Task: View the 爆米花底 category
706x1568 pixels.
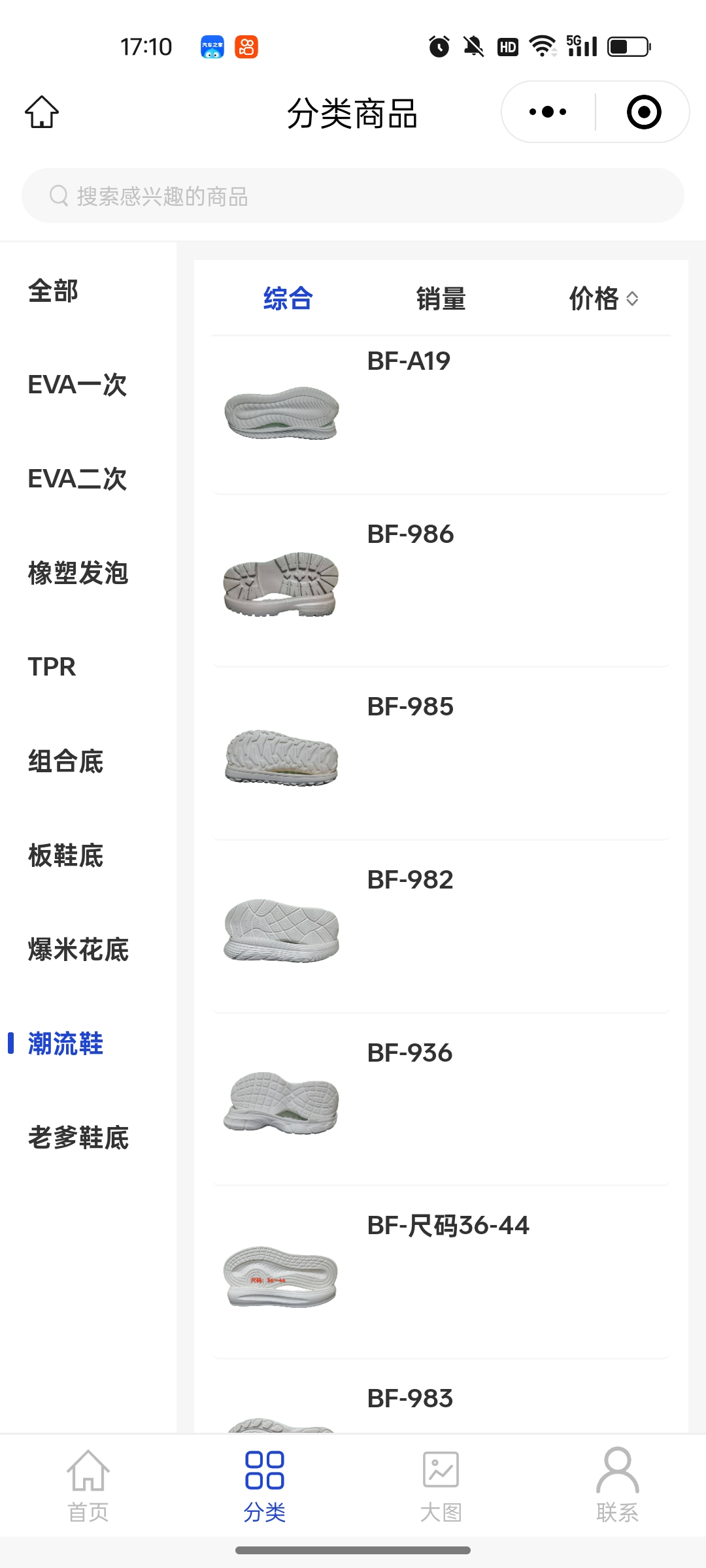Action: [78, 949]
